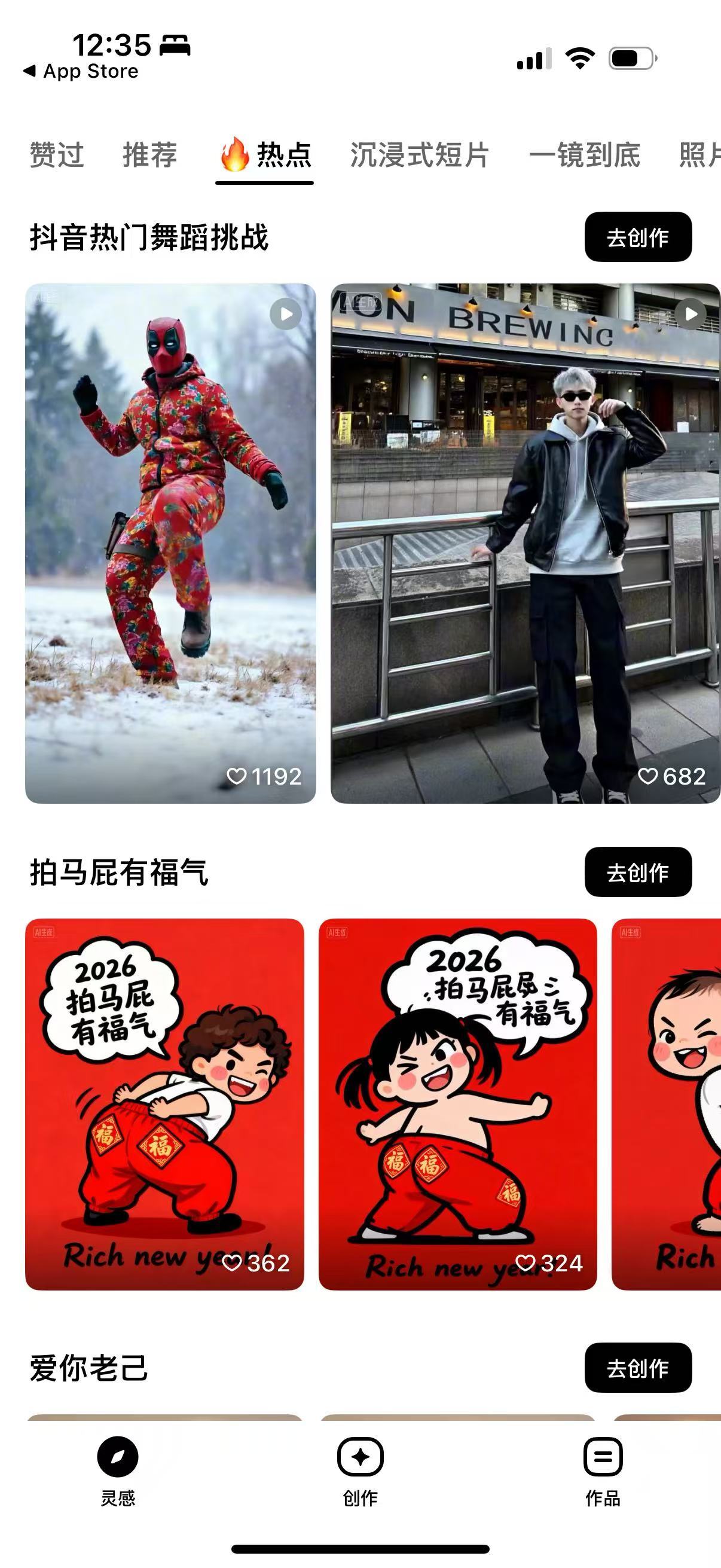
Task: Open the brewing storefront video with 682 likes
Action: pyautogui.click(x=524, y=543)
